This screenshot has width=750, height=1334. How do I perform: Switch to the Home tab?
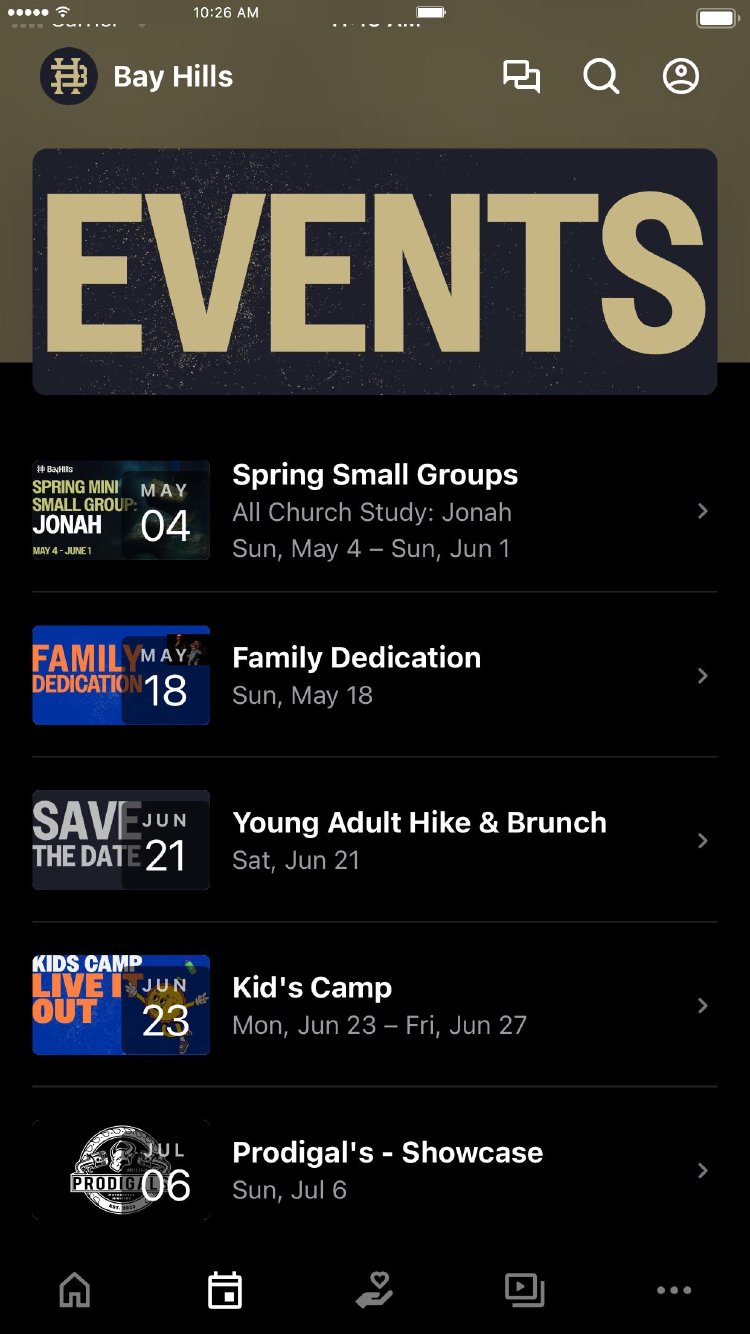pos(75,1290)
